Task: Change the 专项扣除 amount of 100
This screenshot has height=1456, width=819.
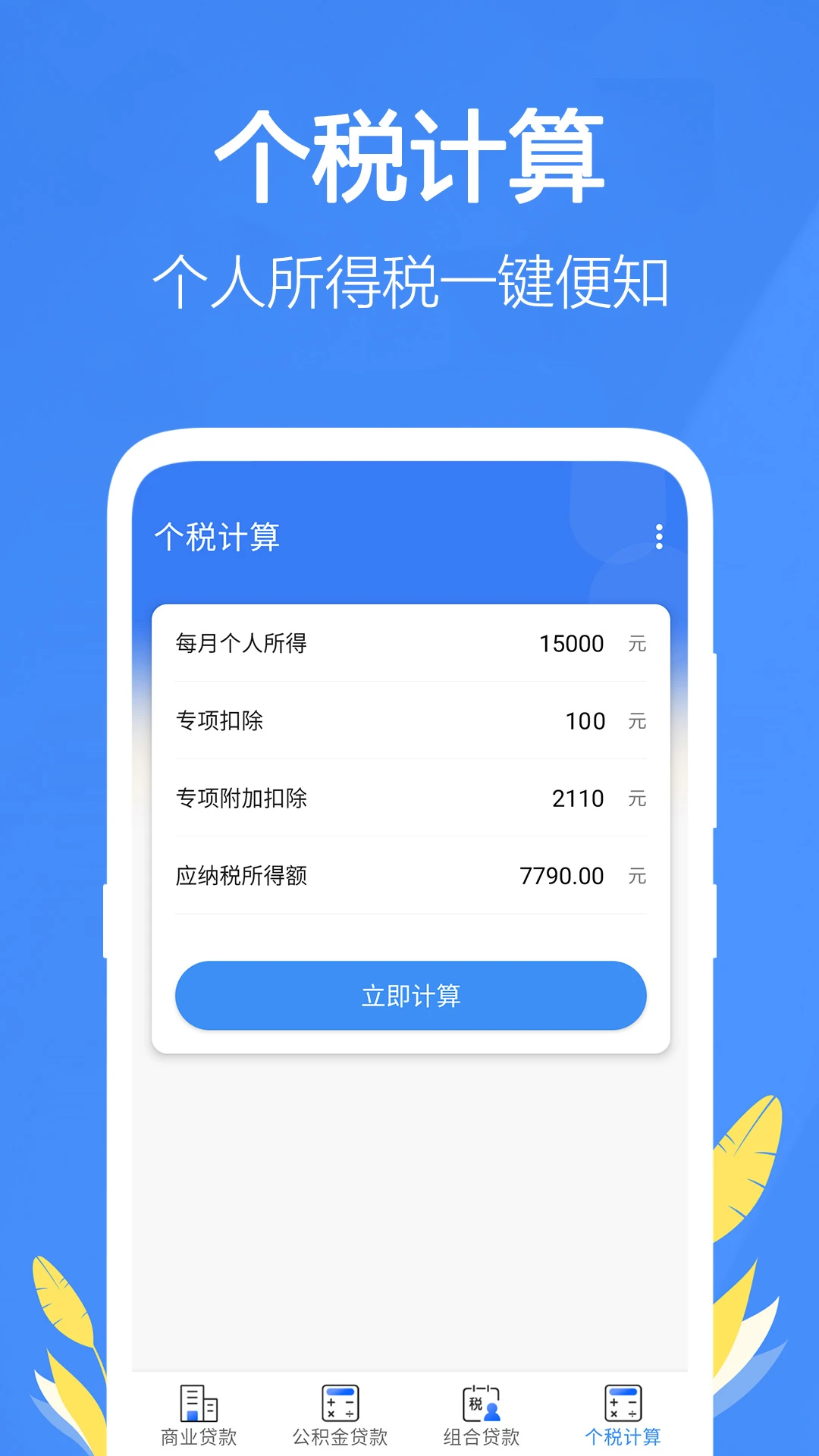Action: 585,721
